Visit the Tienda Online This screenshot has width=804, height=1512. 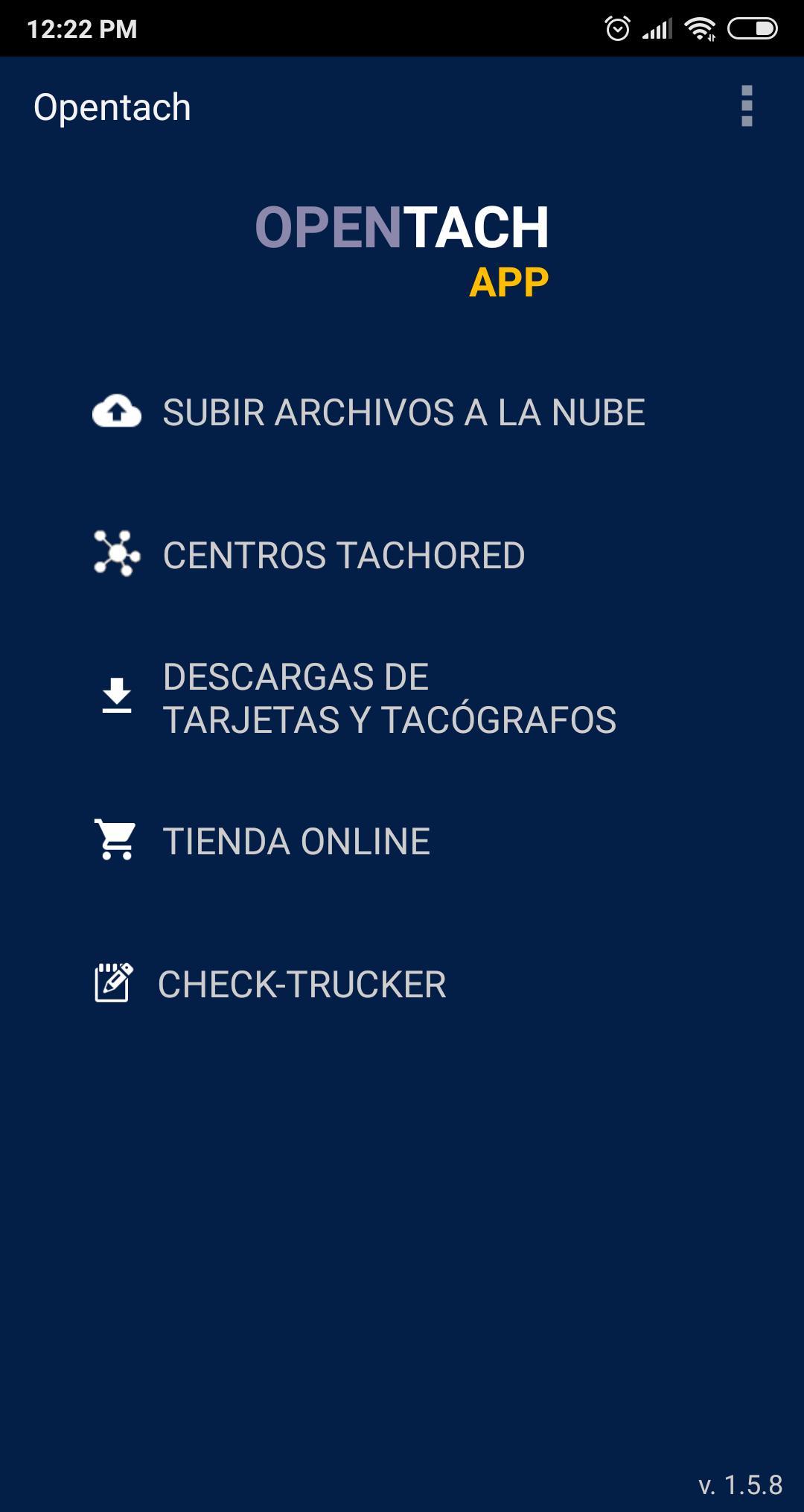tap(296, 842)
